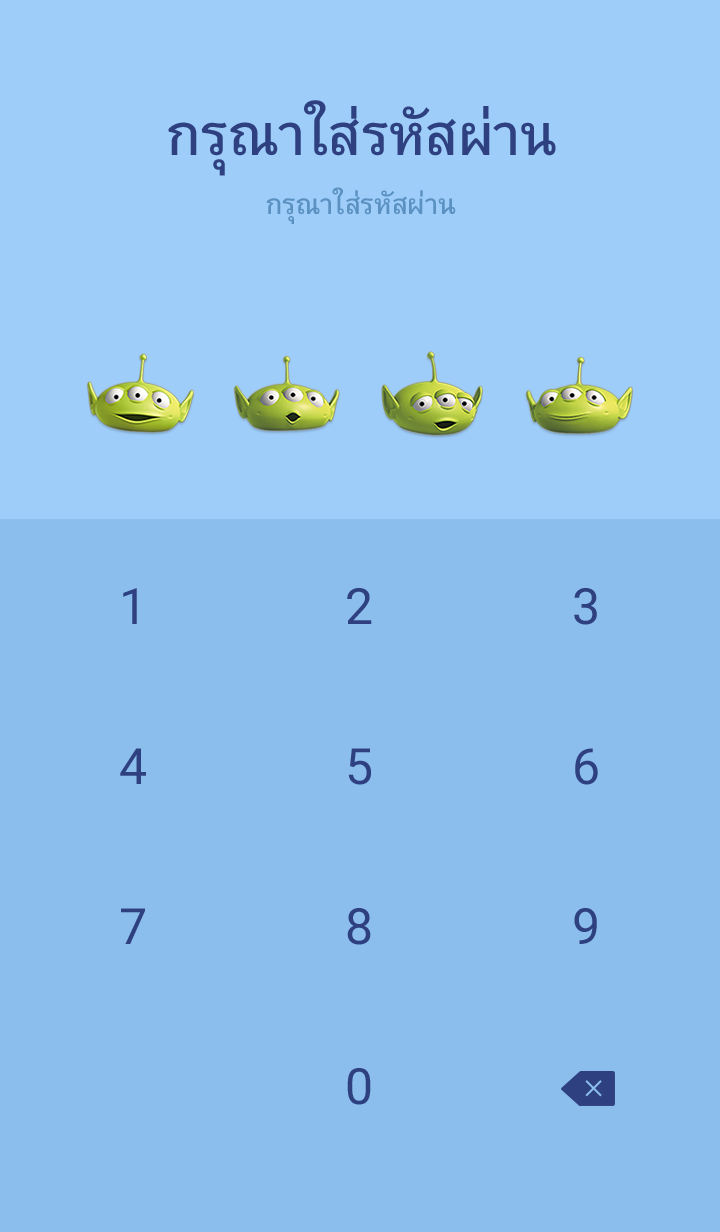
Task: Tap the number 7 key
Action: tap(132, 927)
